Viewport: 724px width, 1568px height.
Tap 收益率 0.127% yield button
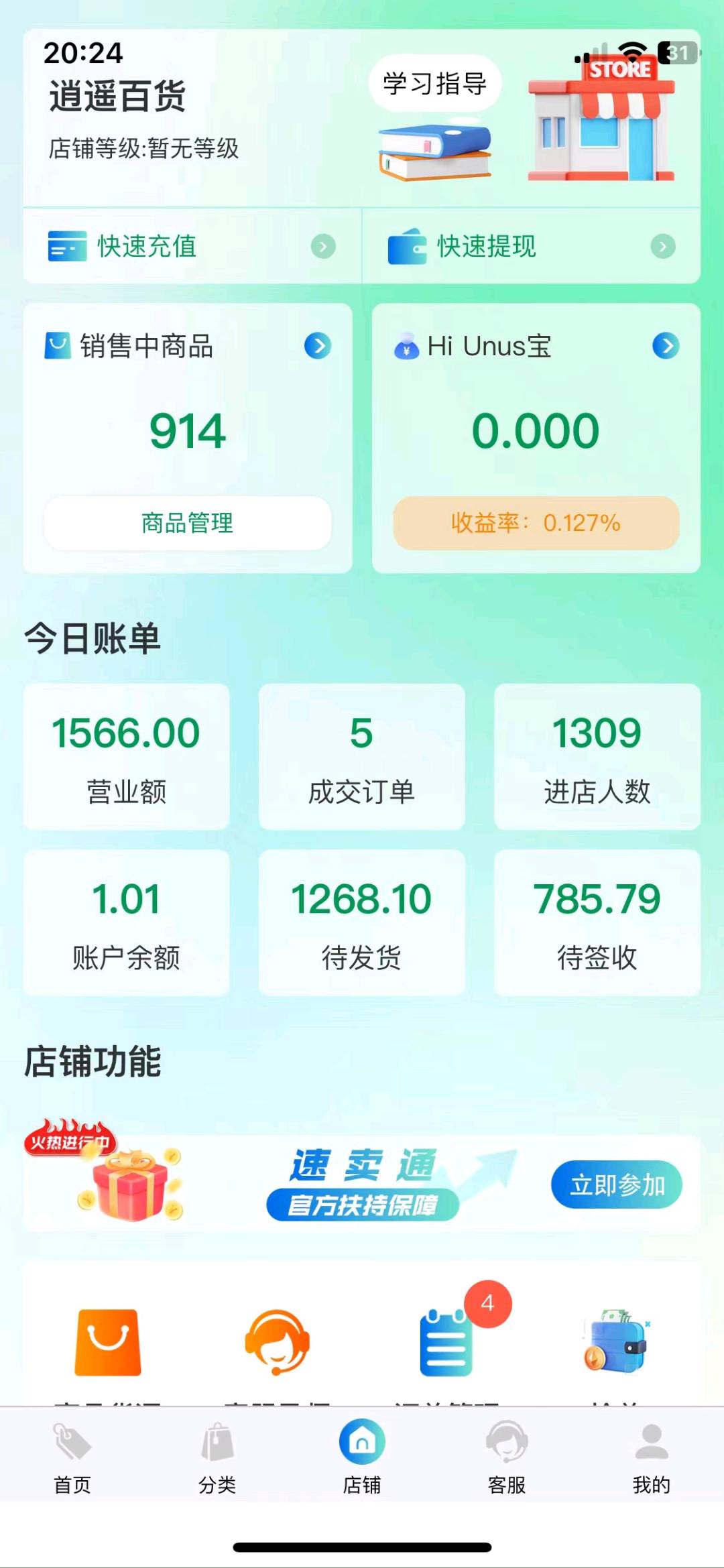tap(536, 523)
